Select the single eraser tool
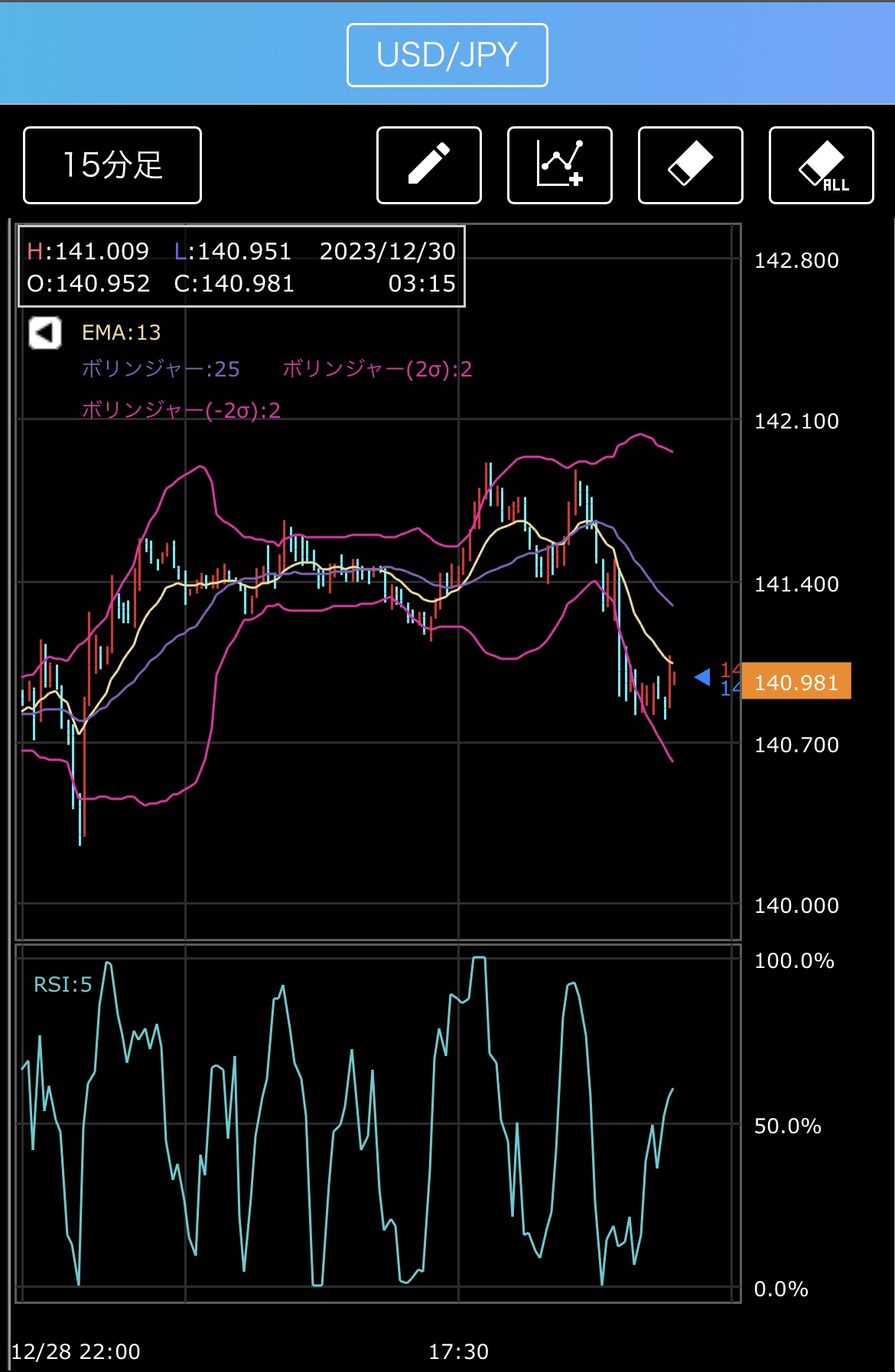The width and height of the screenshot is (895, 1372). 690,165
